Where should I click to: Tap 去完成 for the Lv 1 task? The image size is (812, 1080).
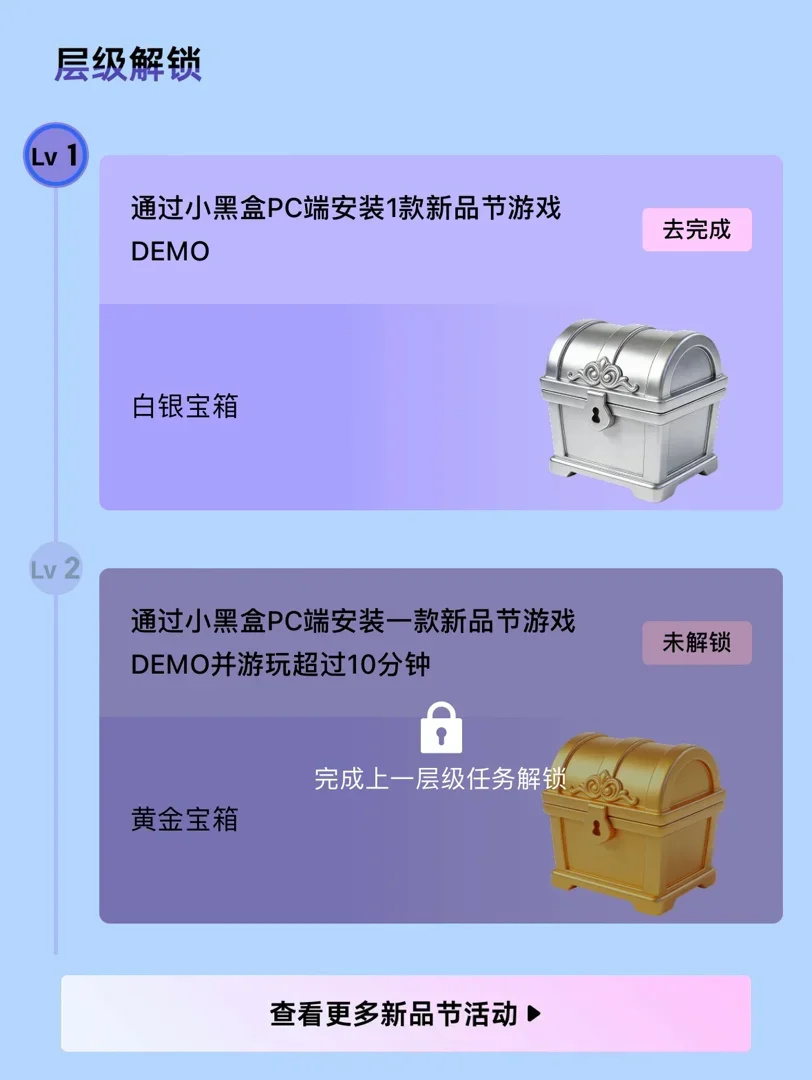coord(696,230)
